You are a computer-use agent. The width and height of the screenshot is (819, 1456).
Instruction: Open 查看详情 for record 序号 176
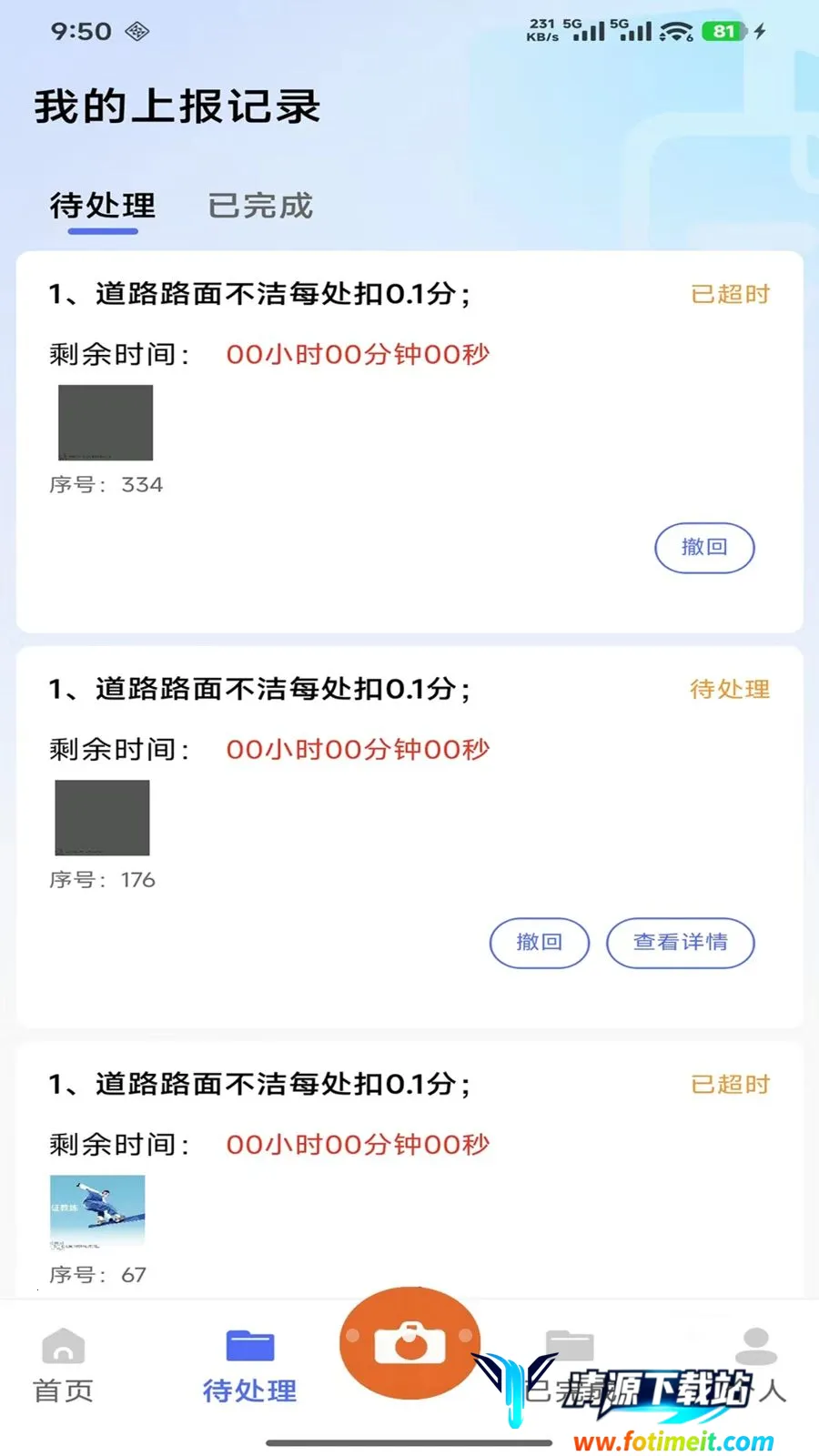pyautogui.click(x=681, y=942)
